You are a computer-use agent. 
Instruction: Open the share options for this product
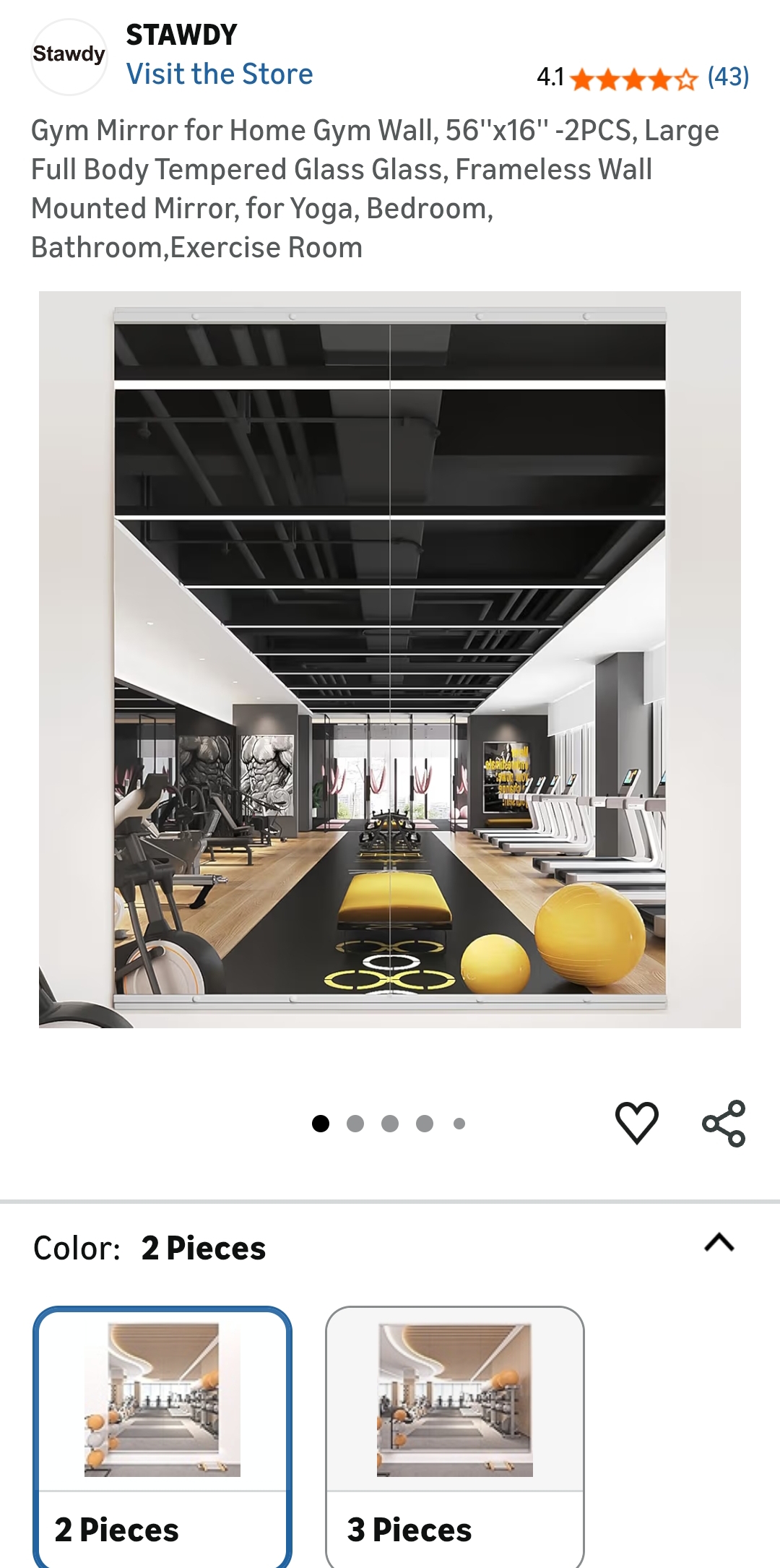tap(724, 1122)
